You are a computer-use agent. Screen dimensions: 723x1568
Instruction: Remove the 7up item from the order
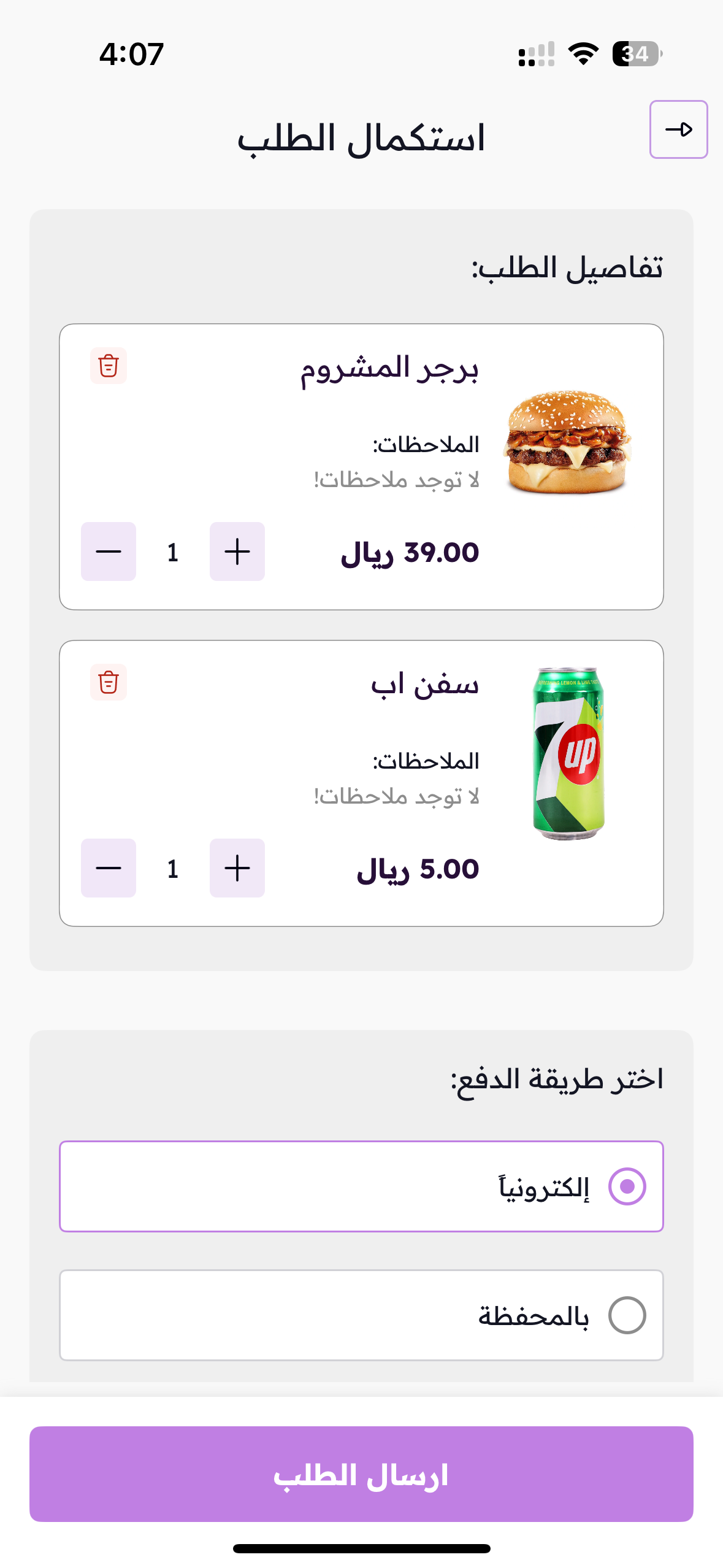[109, 682]
